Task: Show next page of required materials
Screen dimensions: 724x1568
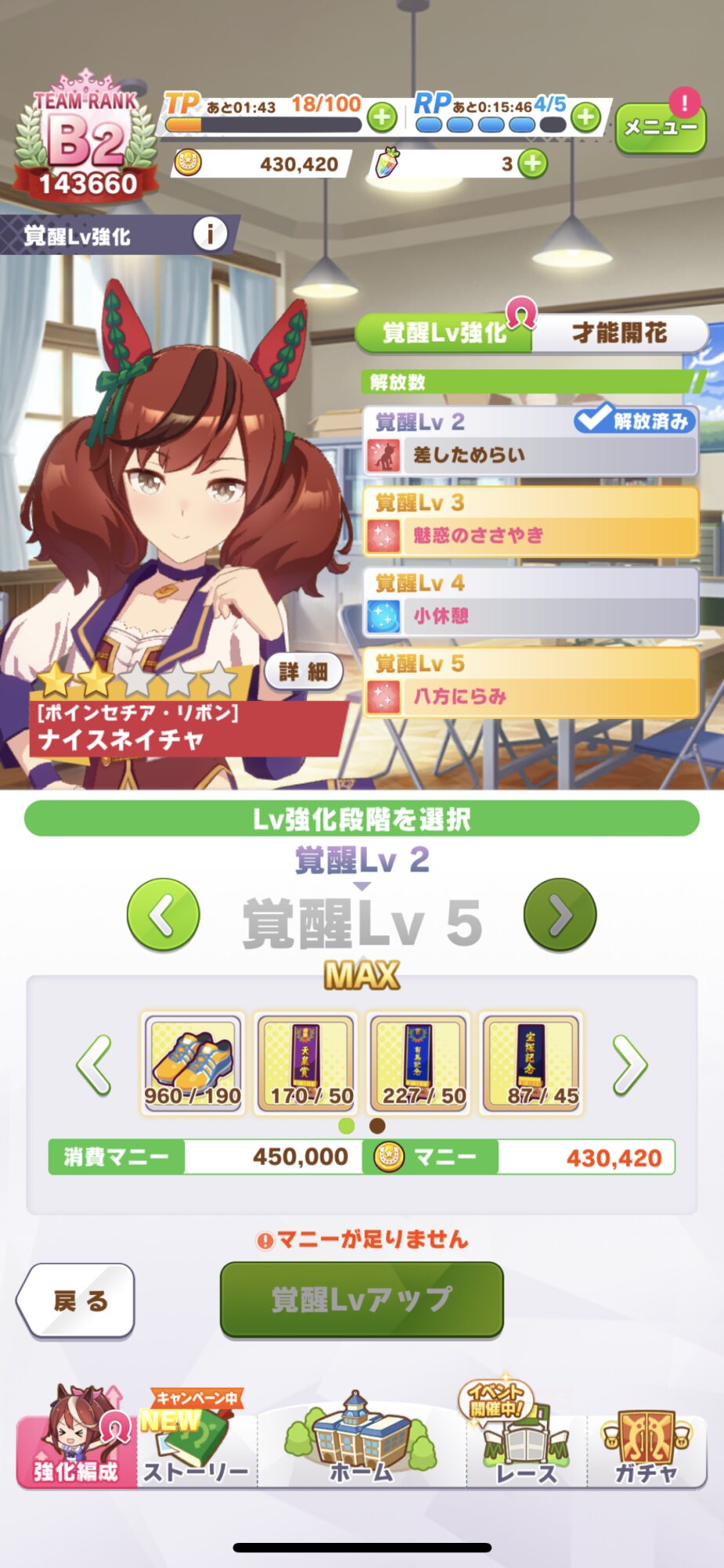Action: pyautogui.click(x=629, y=1065)
